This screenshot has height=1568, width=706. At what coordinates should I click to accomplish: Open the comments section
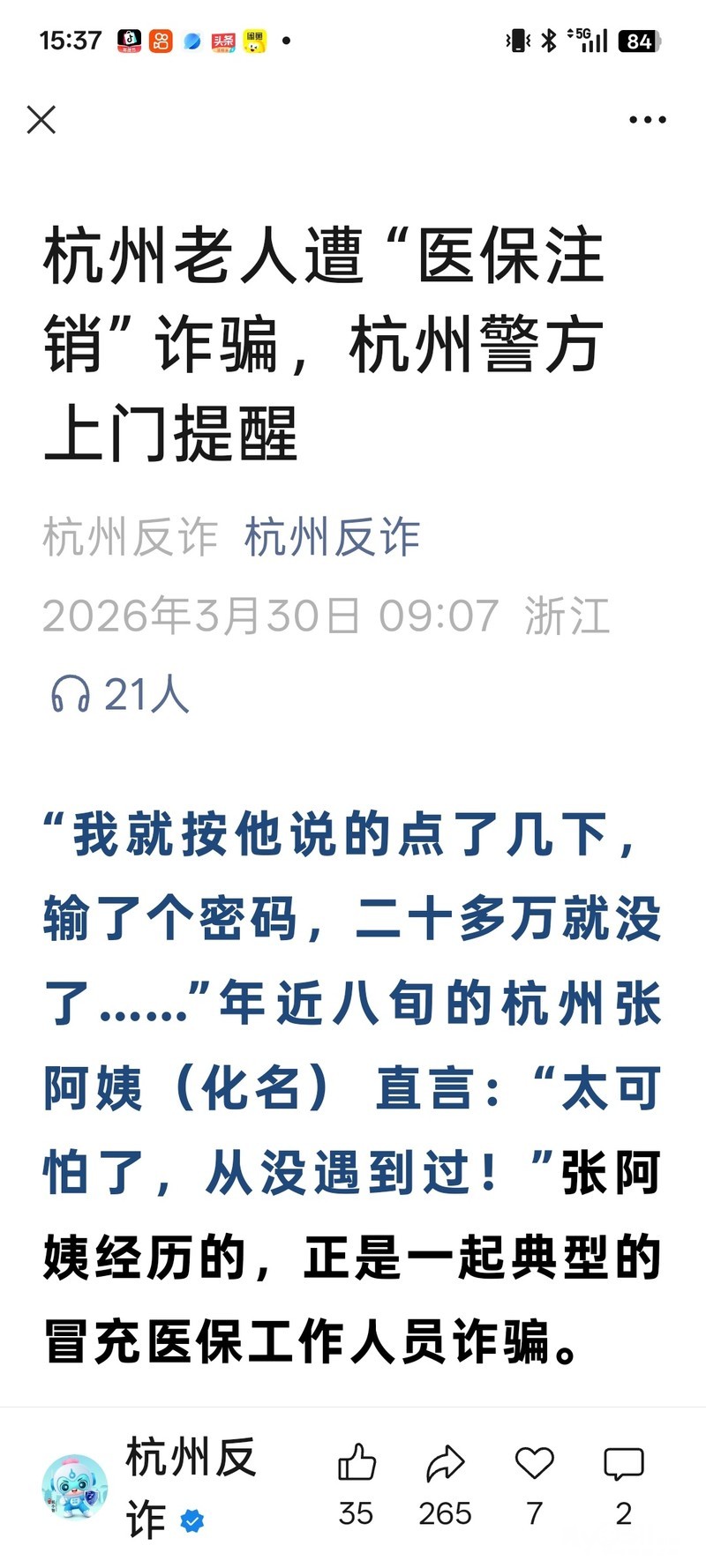pyautogui.click(x=623, y=1465)
